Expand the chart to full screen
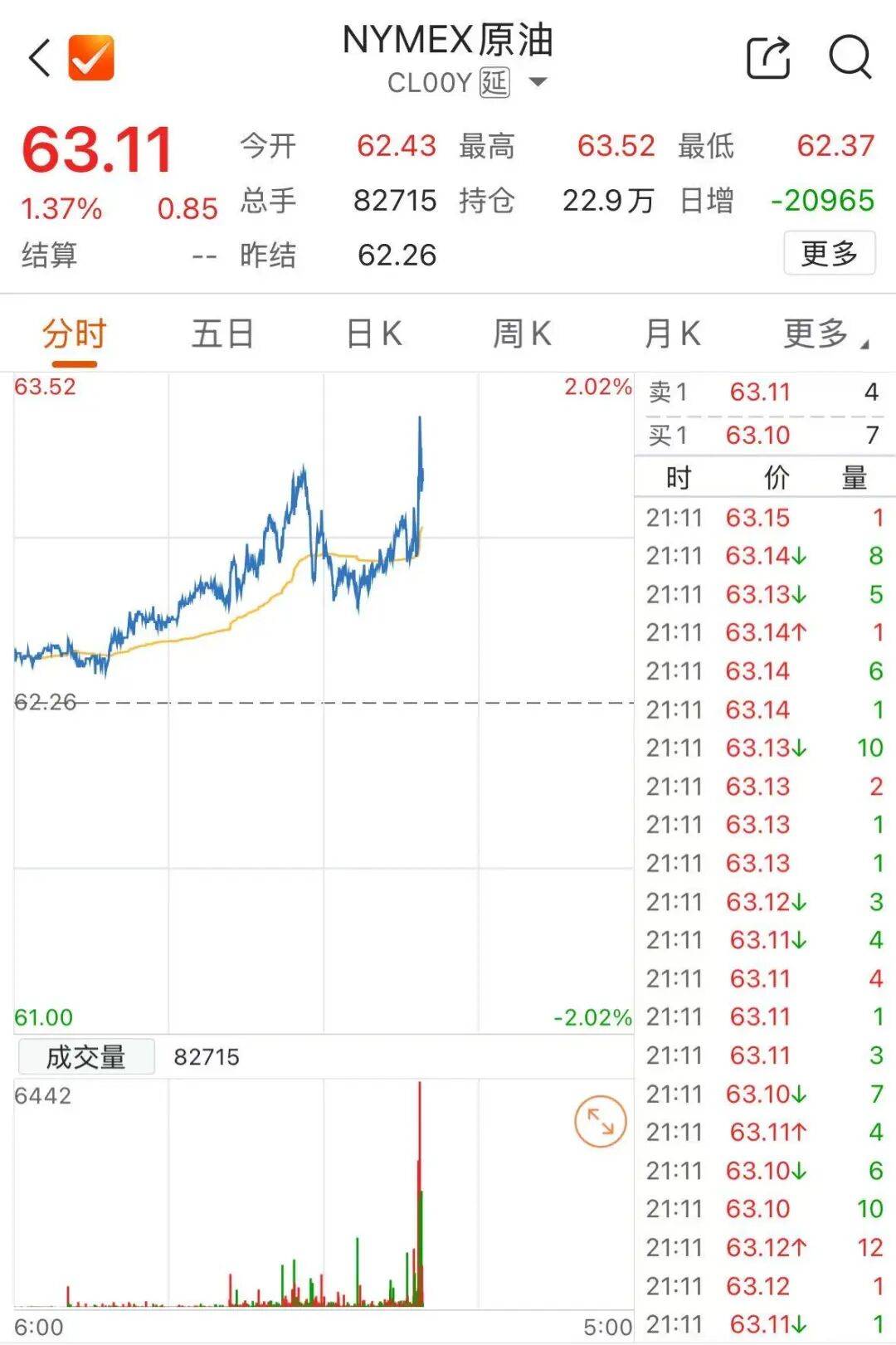This screenshot has width=896, height=1345. [600, 1122]
